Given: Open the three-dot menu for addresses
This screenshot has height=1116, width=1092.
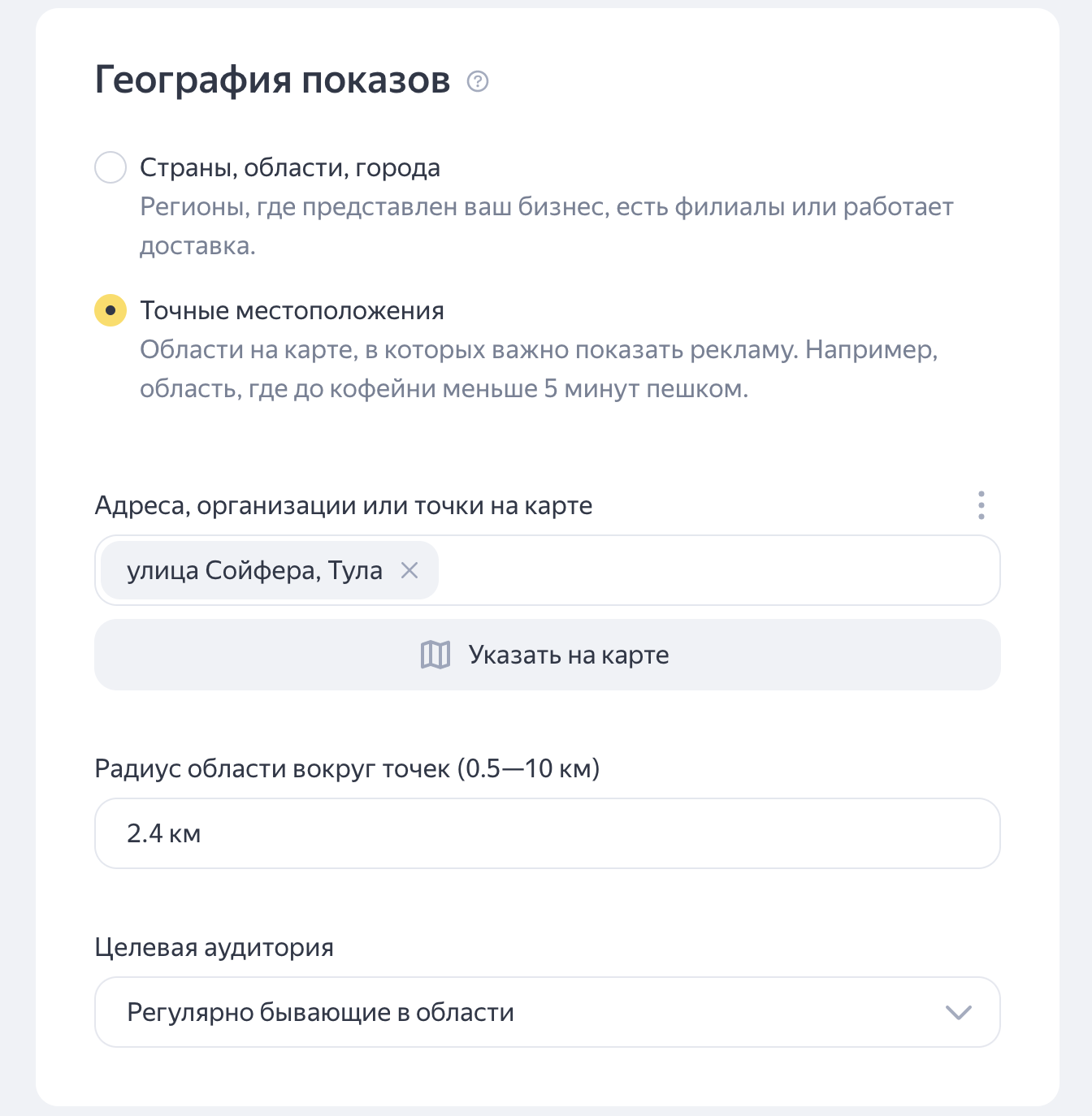Looking at the screenshot, I should 981,505.
